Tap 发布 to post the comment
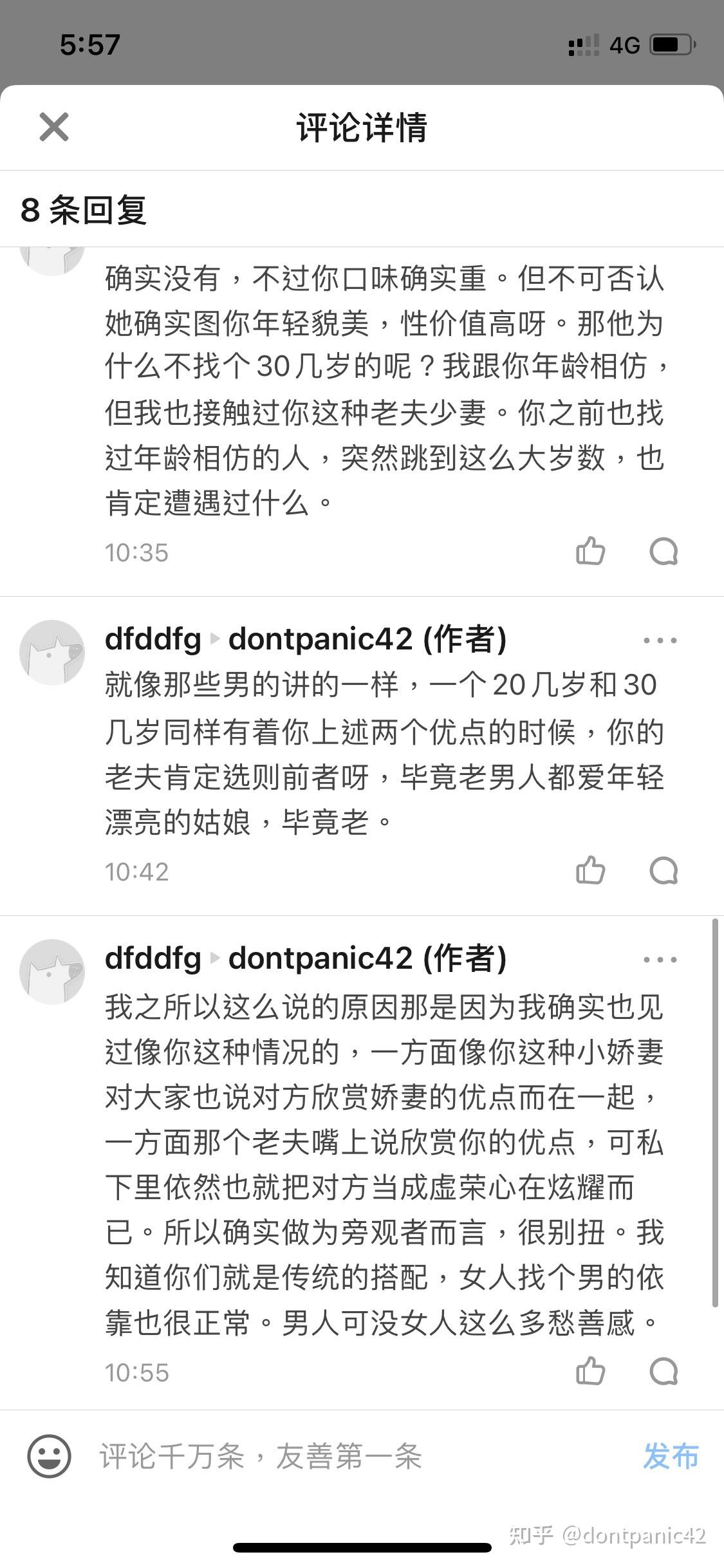This screenshot has width=724, height=1568. (x=671, y=1456)
